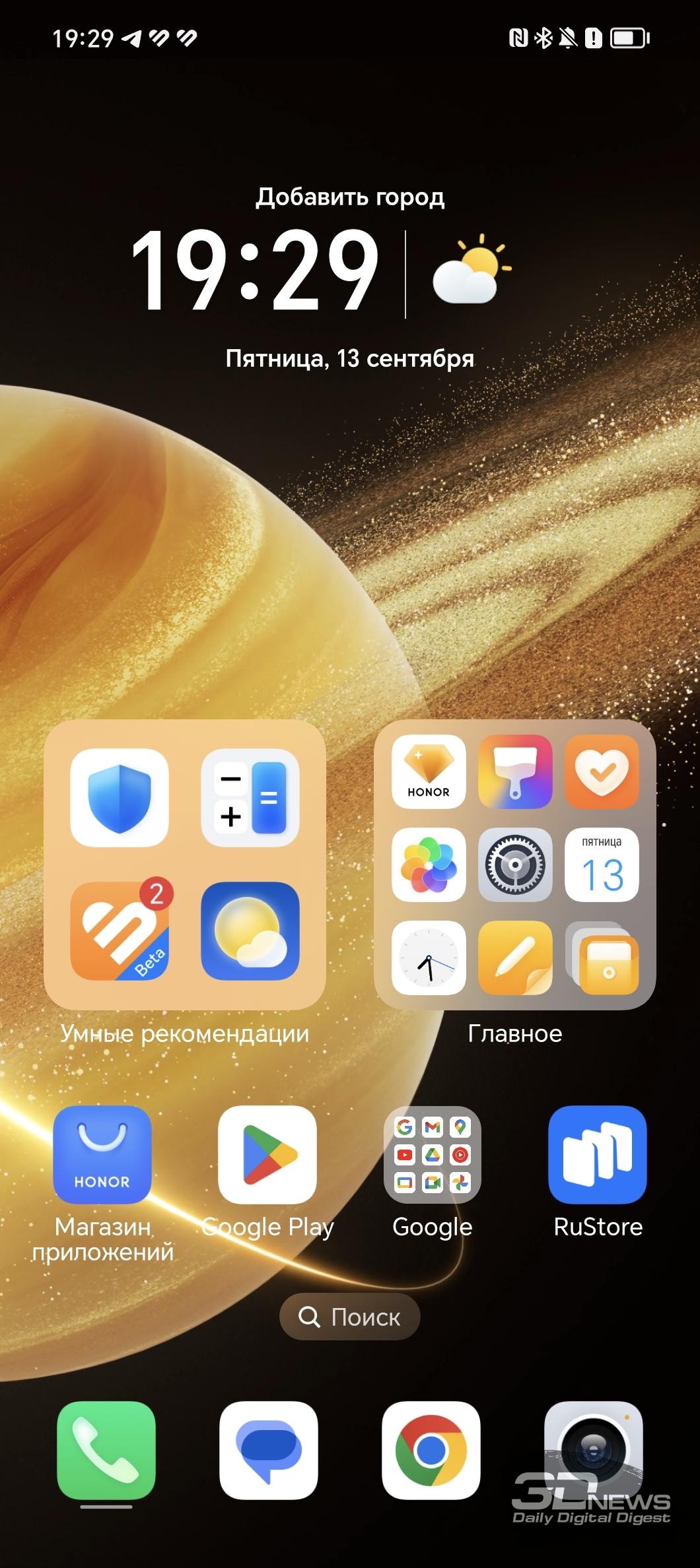Open the Weather app in Умные рекомендации
This screenshot has height=1568, width=700.
point(250,931)
